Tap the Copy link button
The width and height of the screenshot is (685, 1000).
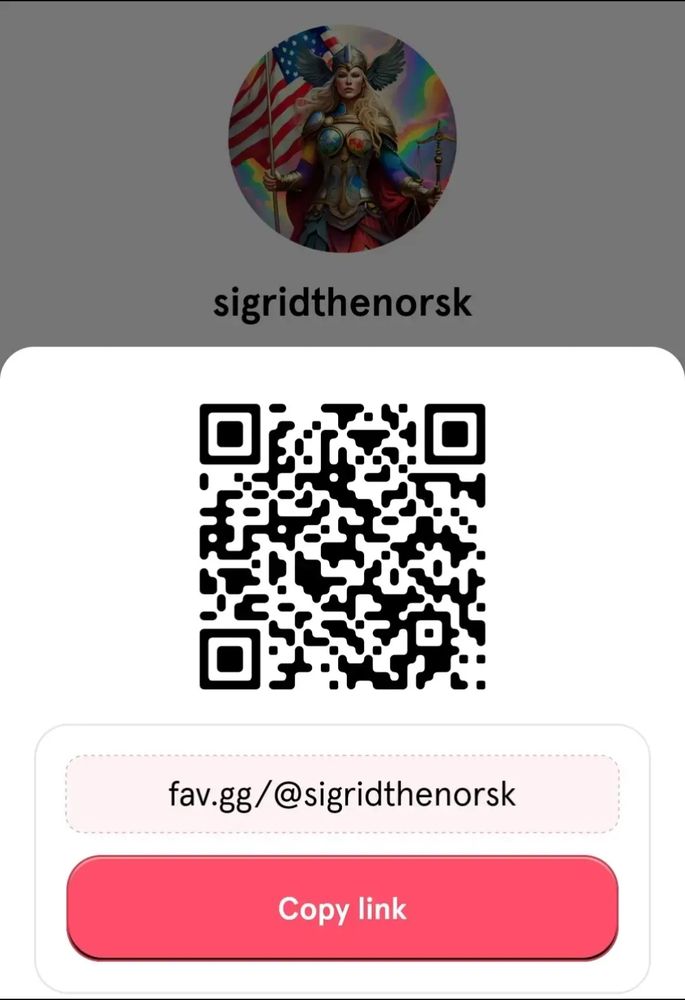click(342, 908)
